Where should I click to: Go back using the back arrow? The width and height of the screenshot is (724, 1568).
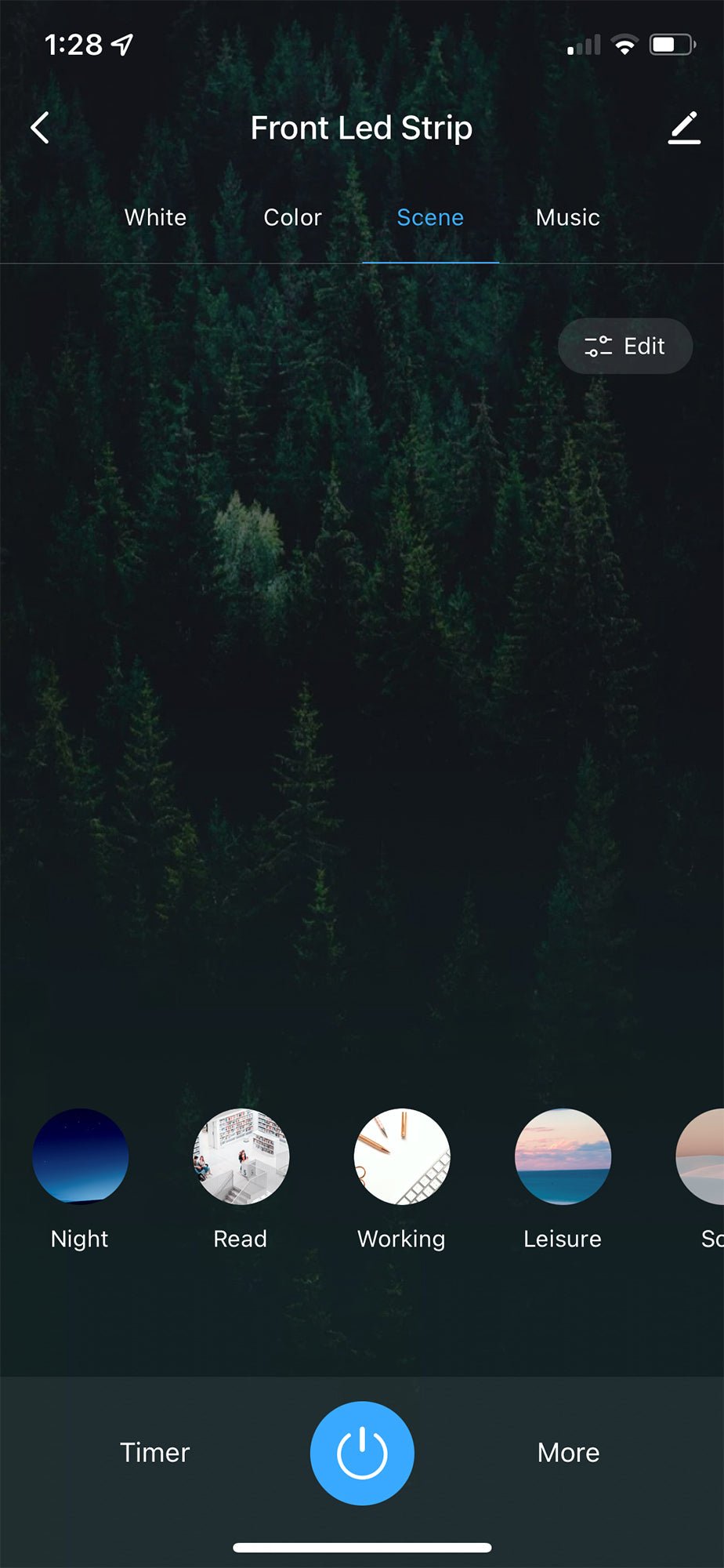tap(40, 127)
